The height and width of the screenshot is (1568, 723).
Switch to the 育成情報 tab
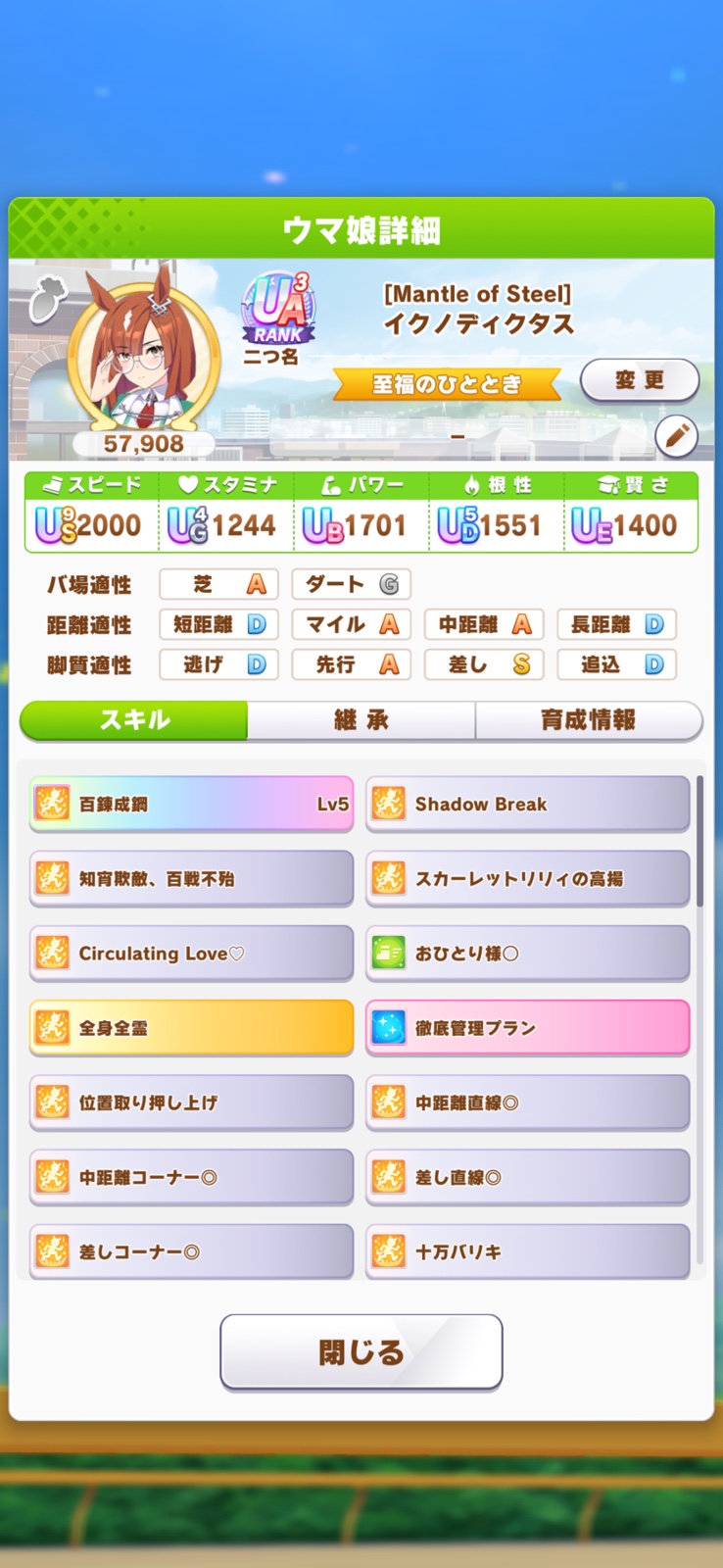tap(588, 720)
